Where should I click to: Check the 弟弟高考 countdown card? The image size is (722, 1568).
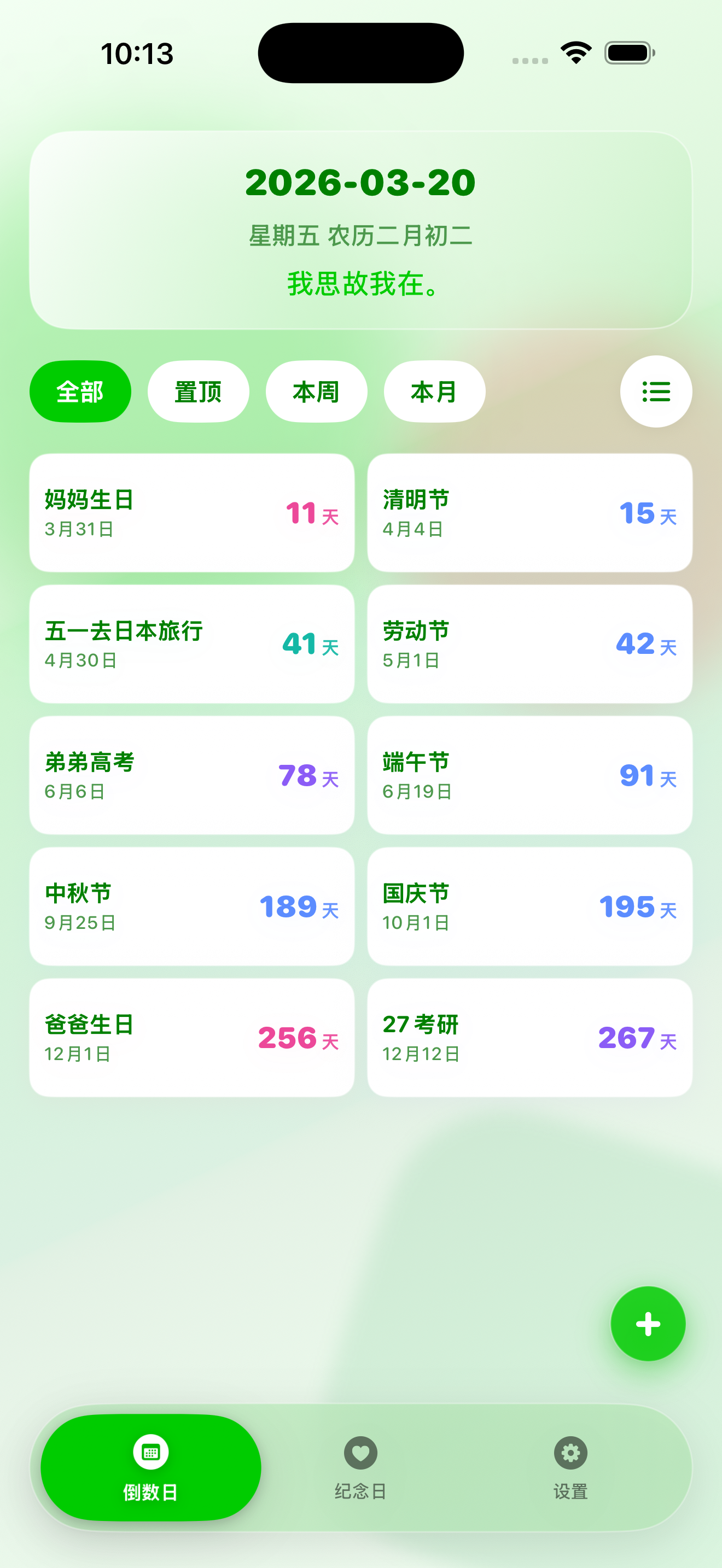193,774
